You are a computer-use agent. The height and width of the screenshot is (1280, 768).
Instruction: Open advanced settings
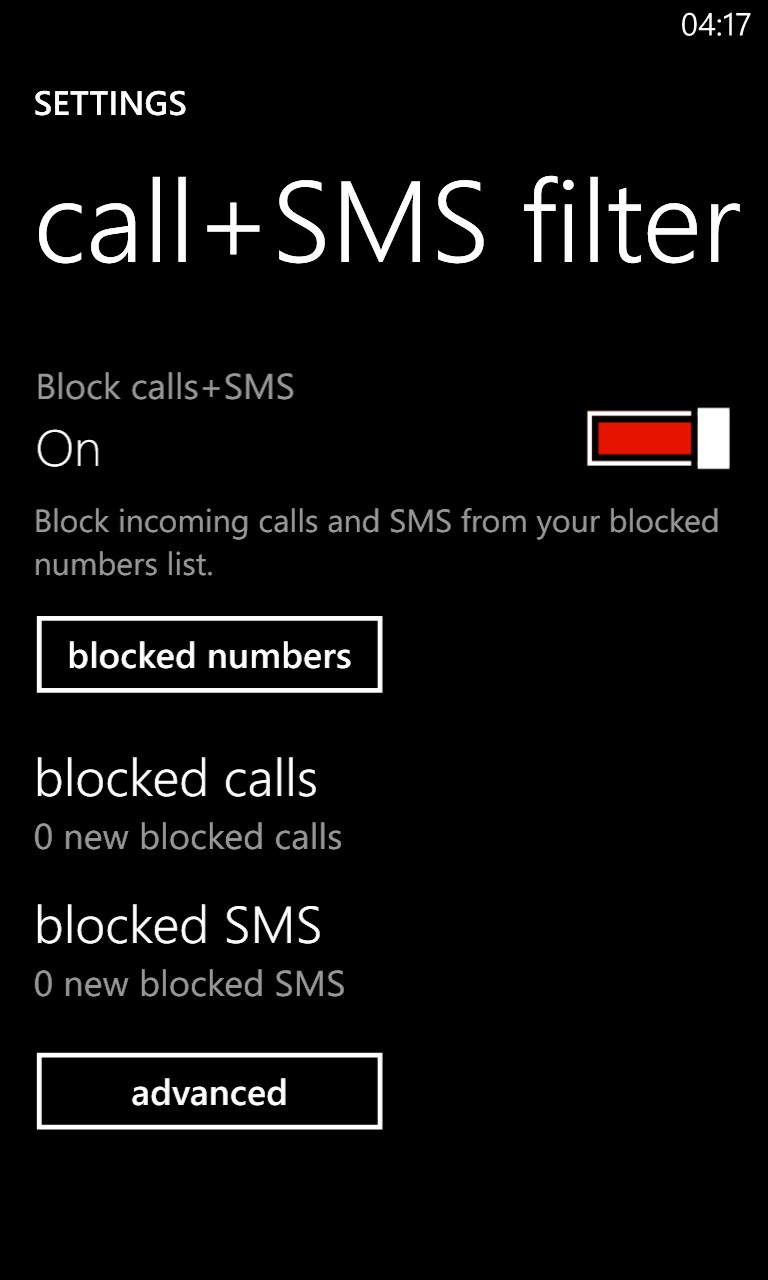[x=210, y=1092]
